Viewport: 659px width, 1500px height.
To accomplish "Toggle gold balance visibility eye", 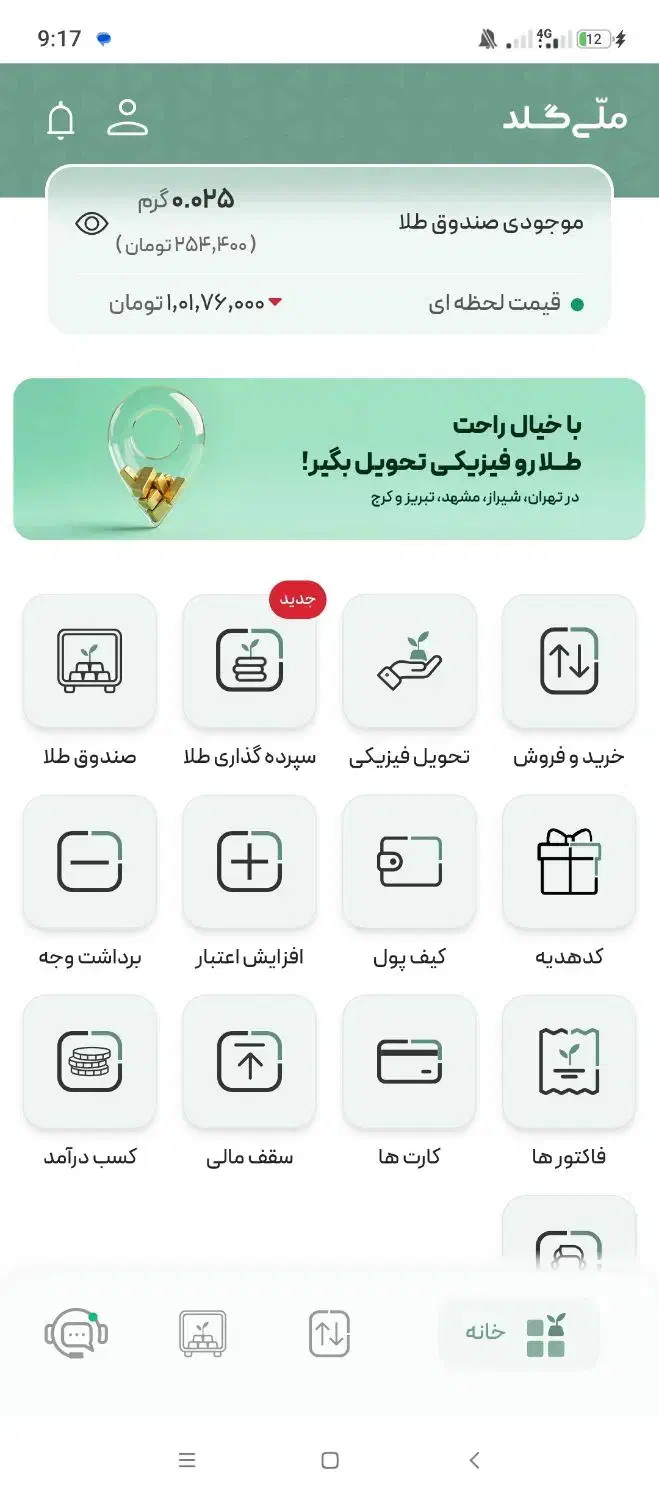I will [92, 223].
